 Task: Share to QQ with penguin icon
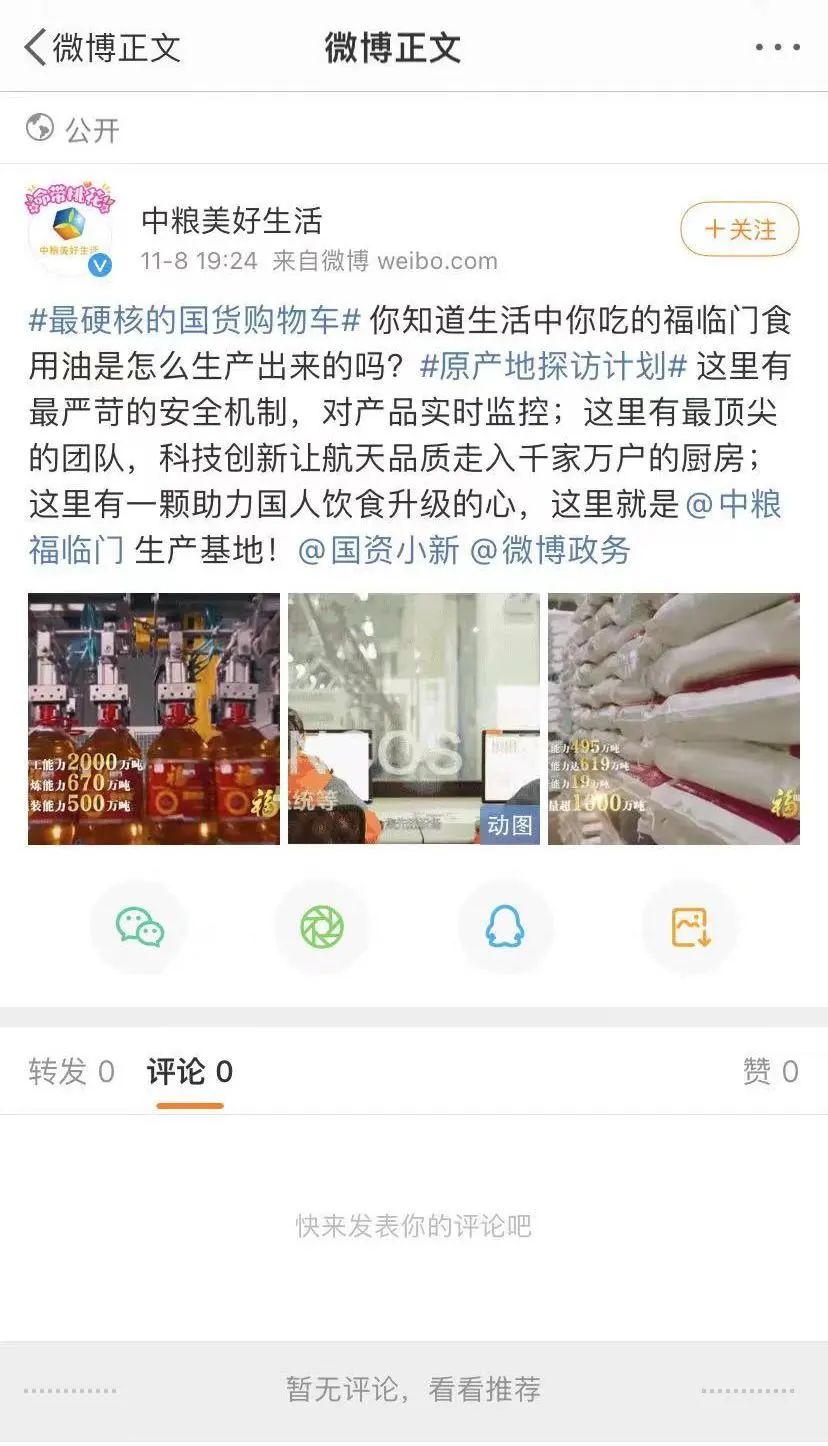click(505, 927)
